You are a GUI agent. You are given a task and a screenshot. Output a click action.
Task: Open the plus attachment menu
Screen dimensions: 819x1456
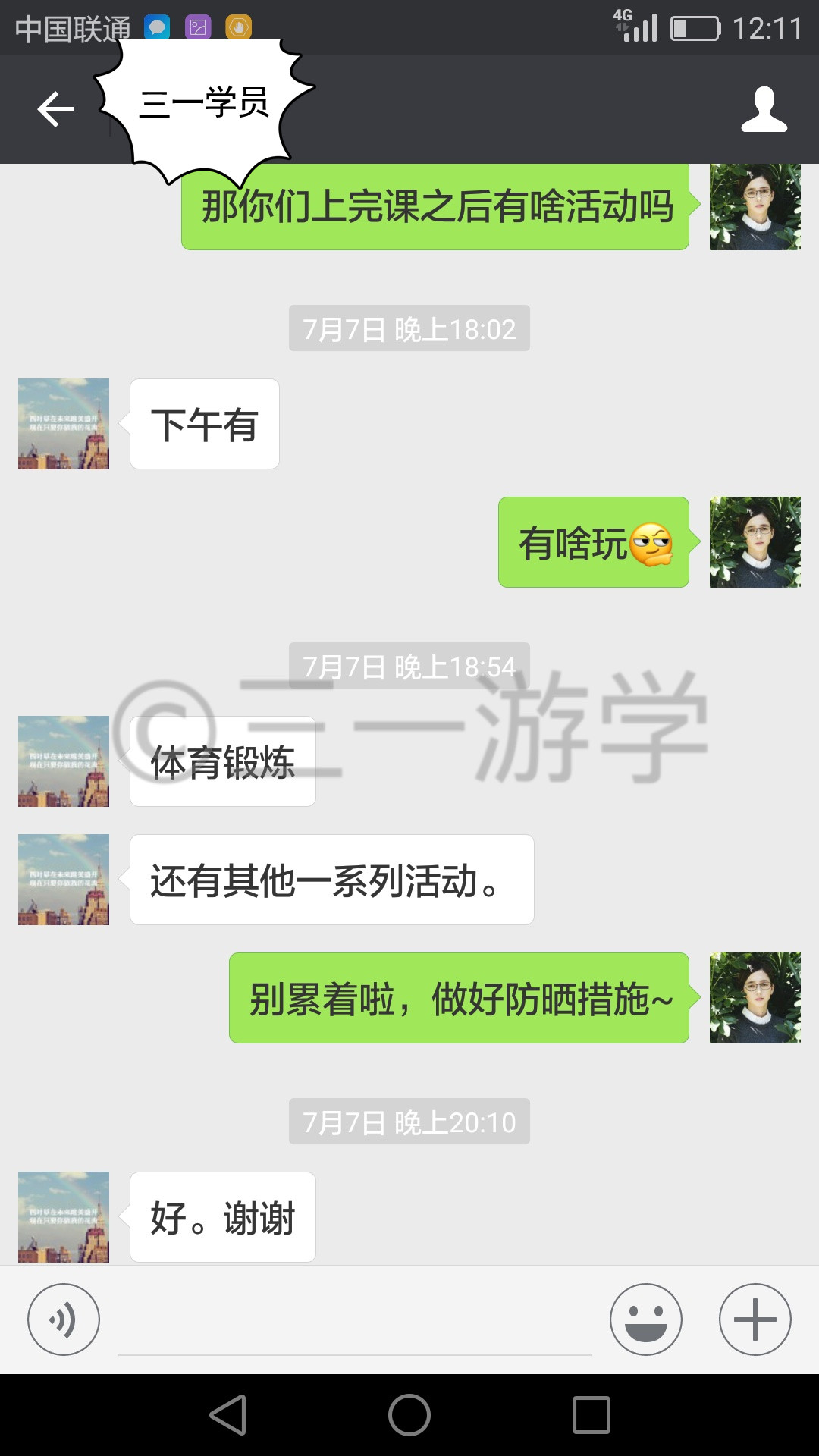click(x=755, y=1319)
